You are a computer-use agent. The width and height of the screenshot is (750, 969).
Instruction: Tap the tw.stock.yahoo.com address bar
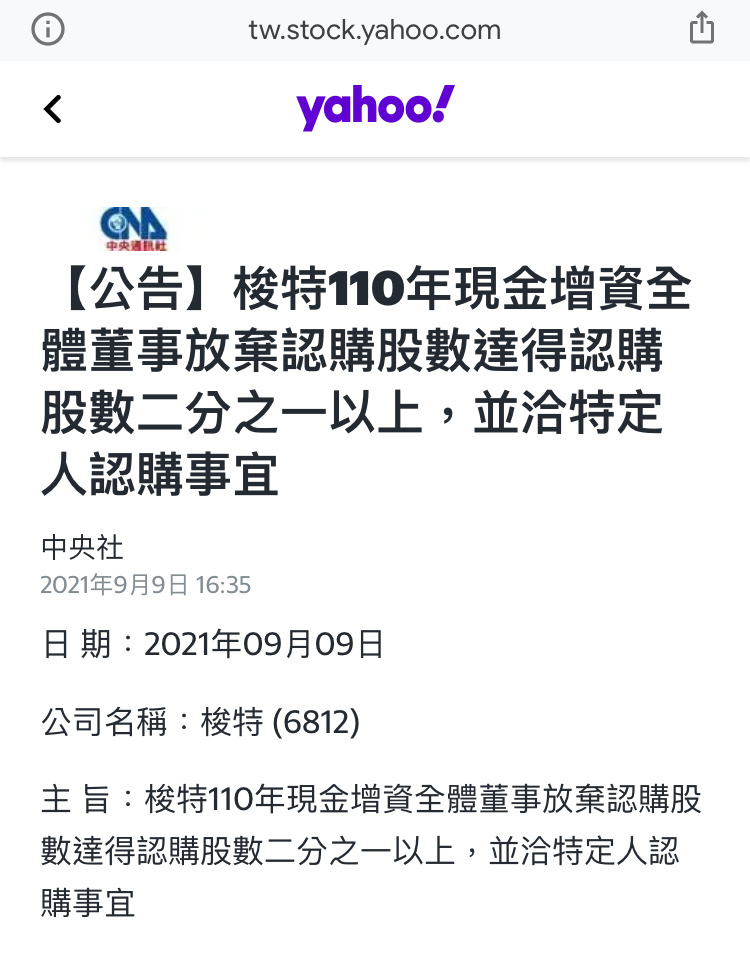[374, 29]
